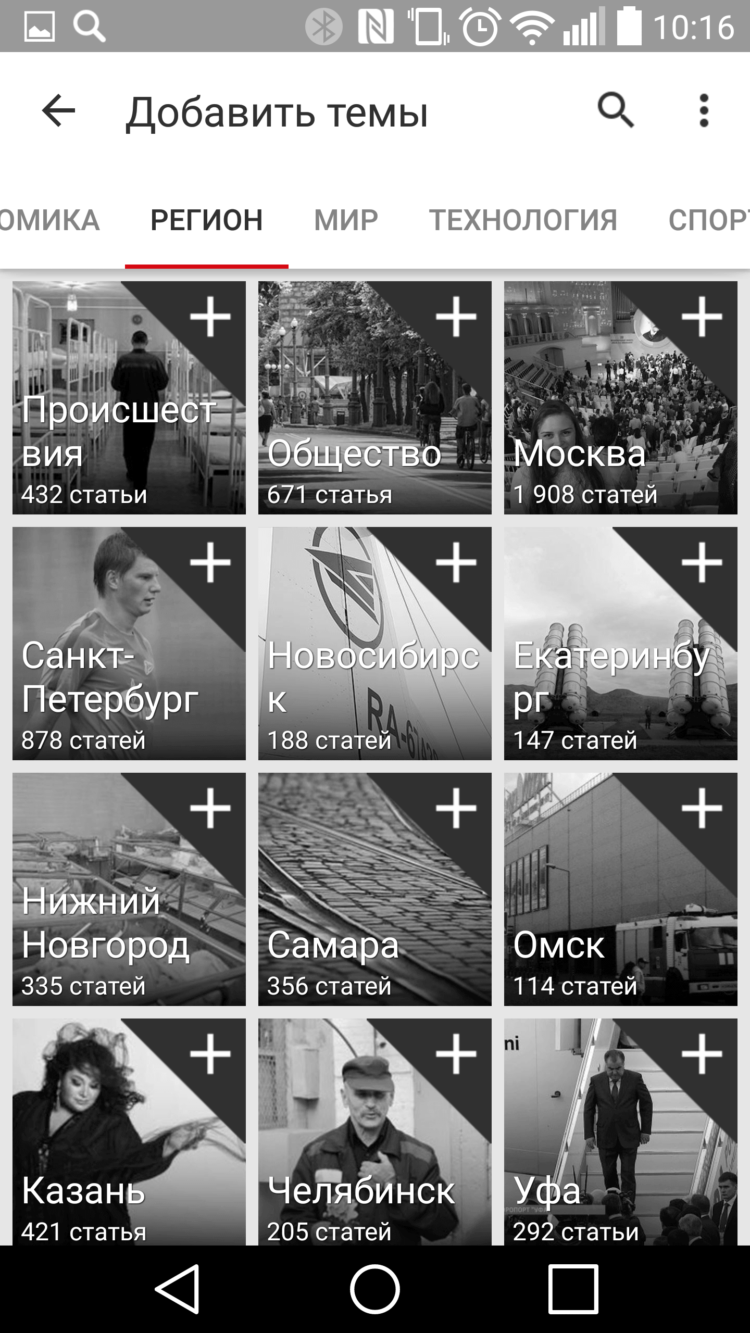750x1333 pixels.
Task: Add the Санкт-Петербург topic
Action: [x=211, y=563]
